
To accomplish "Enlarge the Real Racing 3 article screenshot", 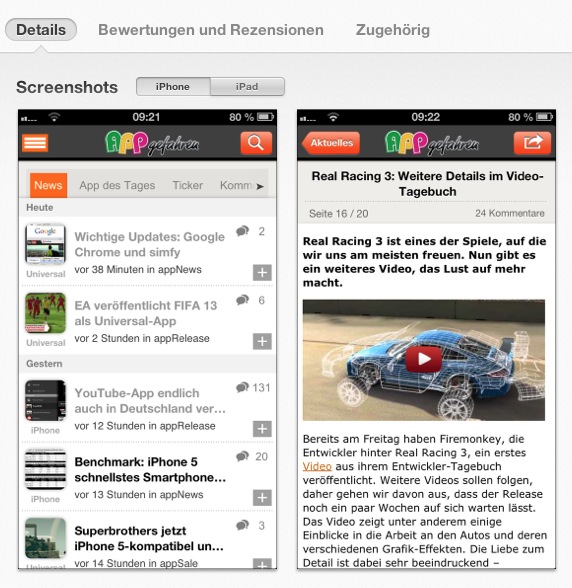I will point(426,339).
